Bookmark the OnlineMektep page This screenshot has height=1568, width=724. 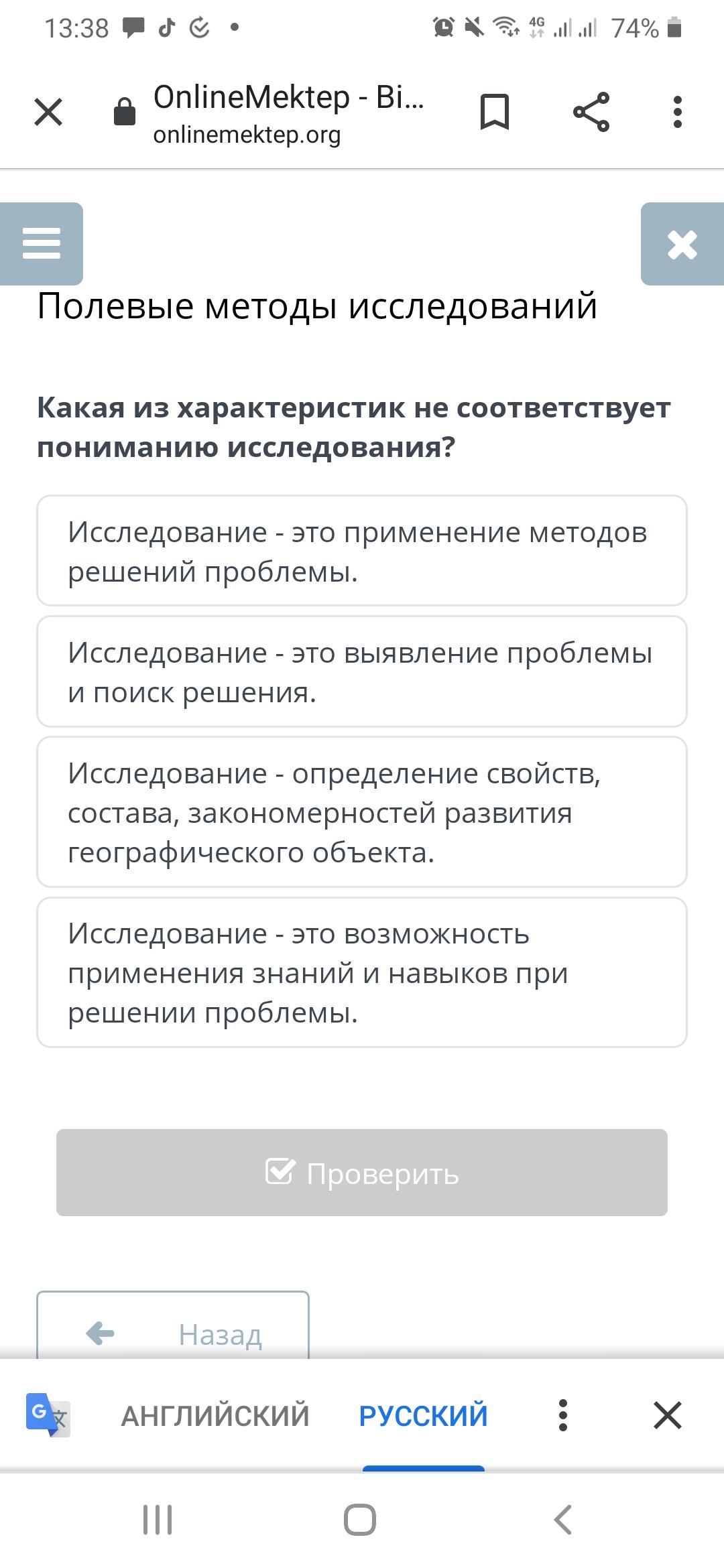coord(495,112)
